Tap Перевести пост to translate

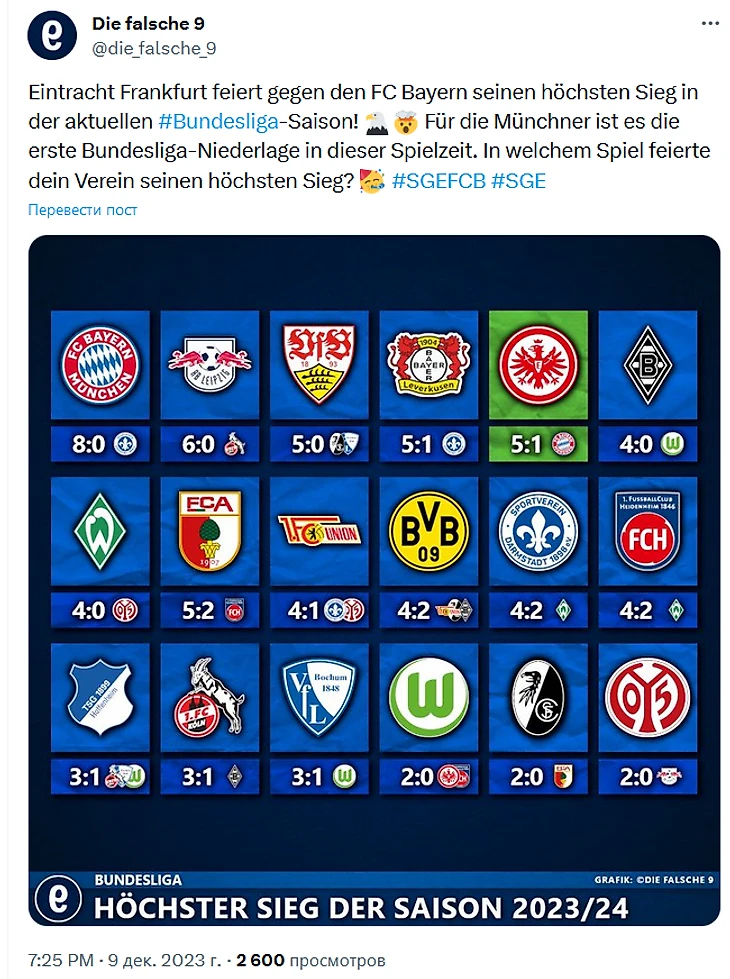click(82, 210)
